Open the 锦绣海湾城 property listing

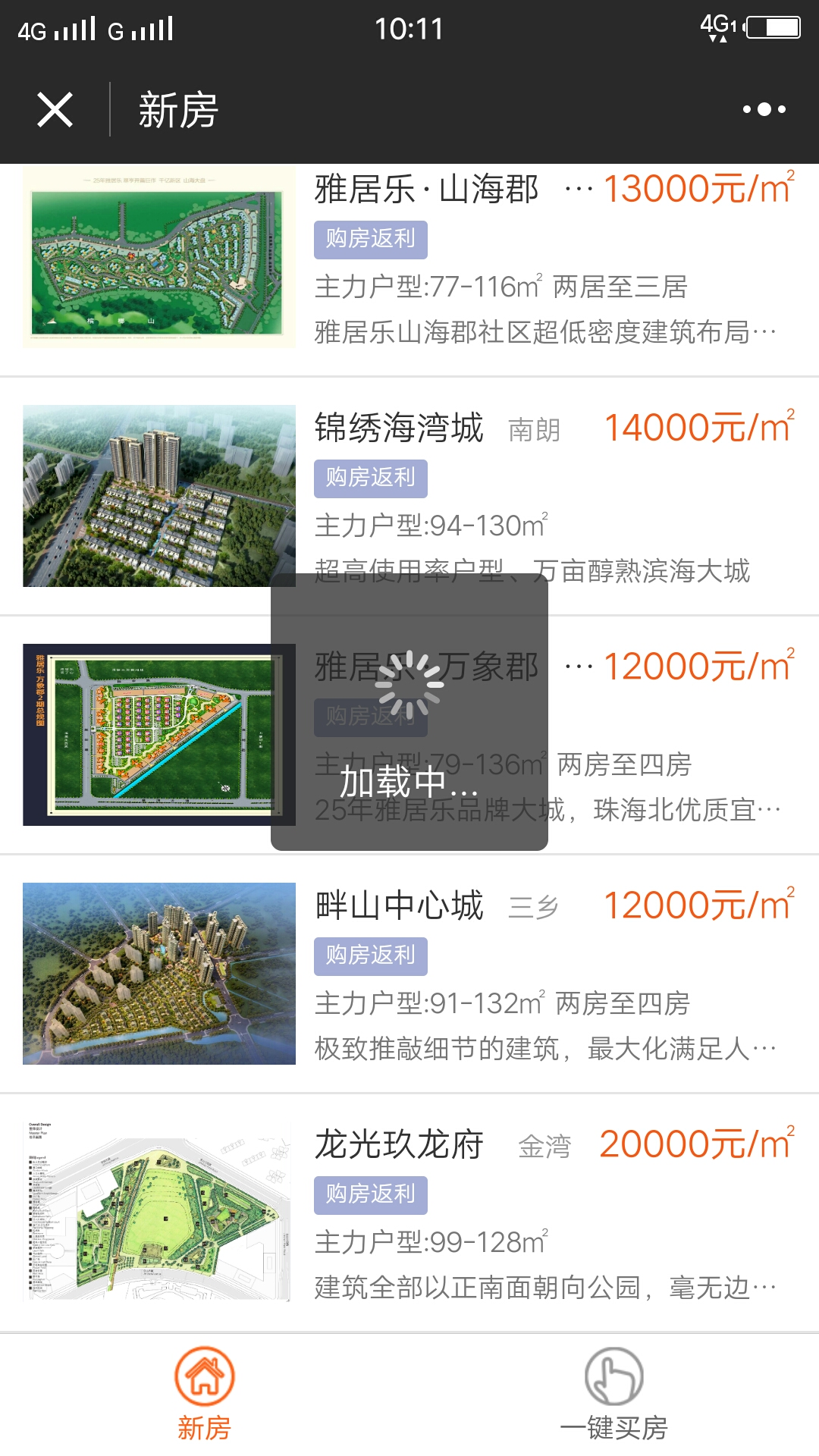(x=409, y=496)
